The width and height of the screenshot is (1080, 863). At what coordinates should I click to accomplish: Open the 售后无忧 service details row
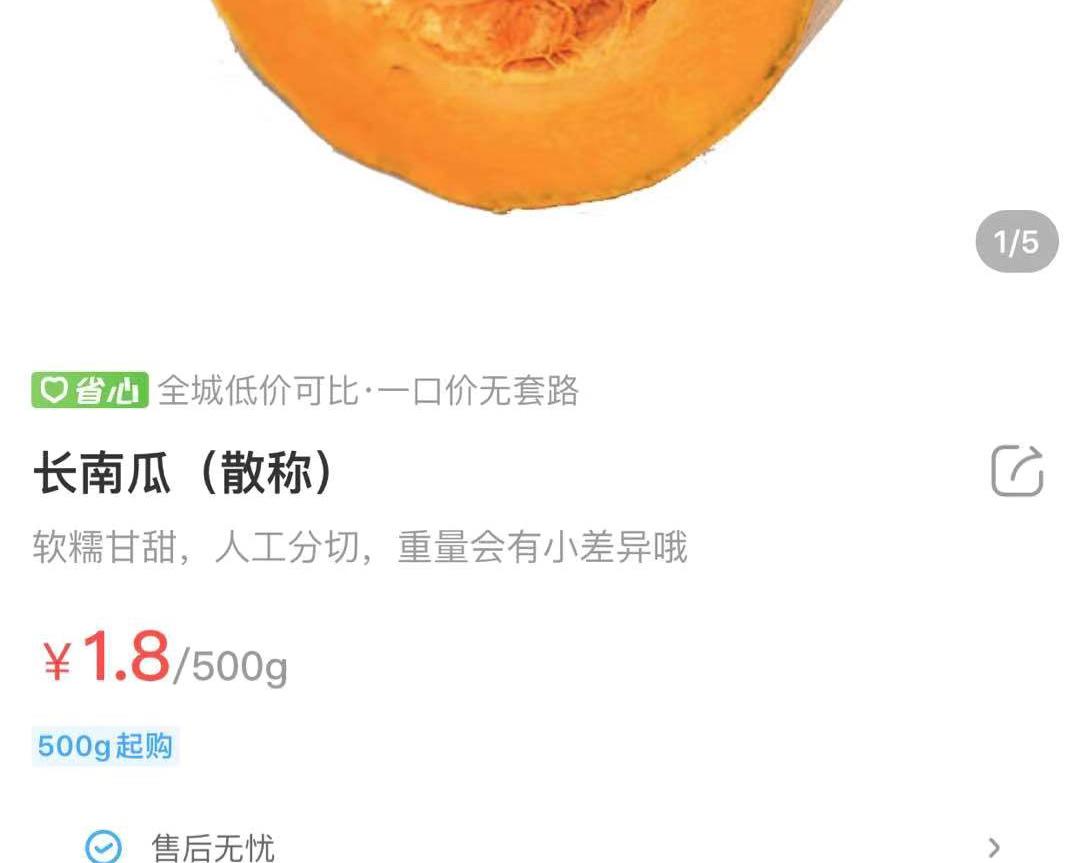coord(540,846)
